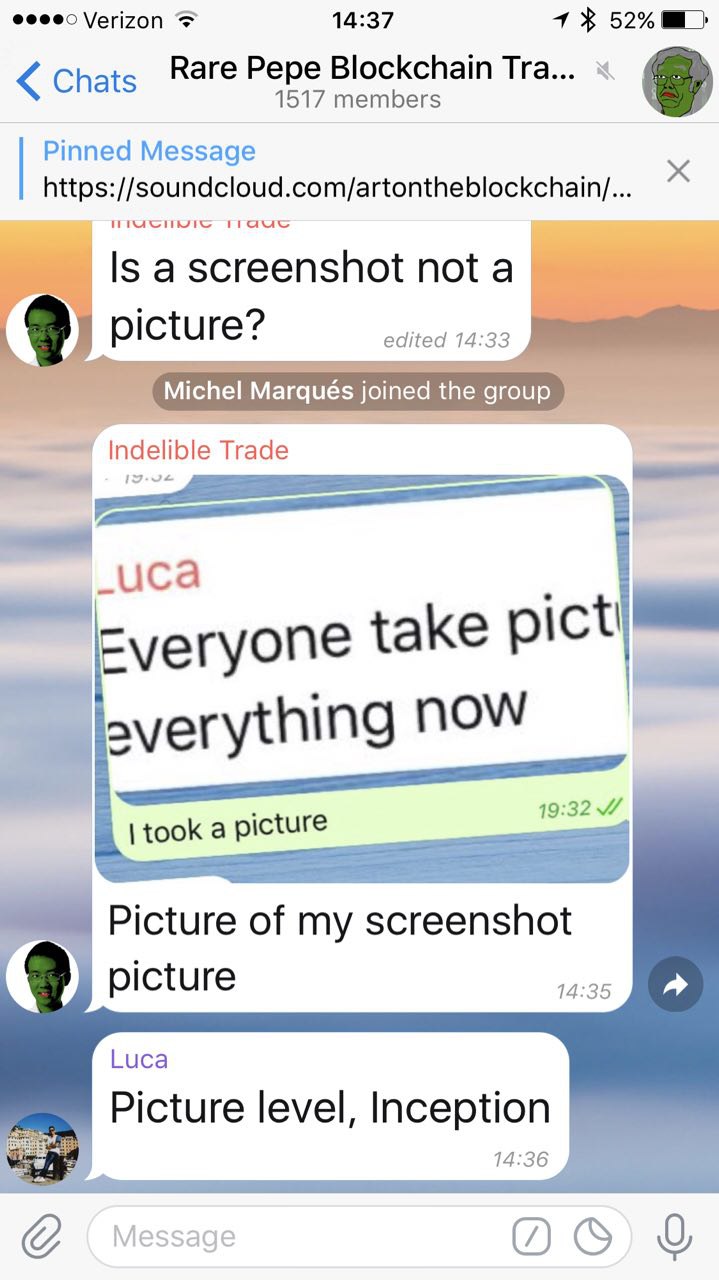Open the group's profile avatar
This screenshot has width=719, height=1280.
coord(677,82)
